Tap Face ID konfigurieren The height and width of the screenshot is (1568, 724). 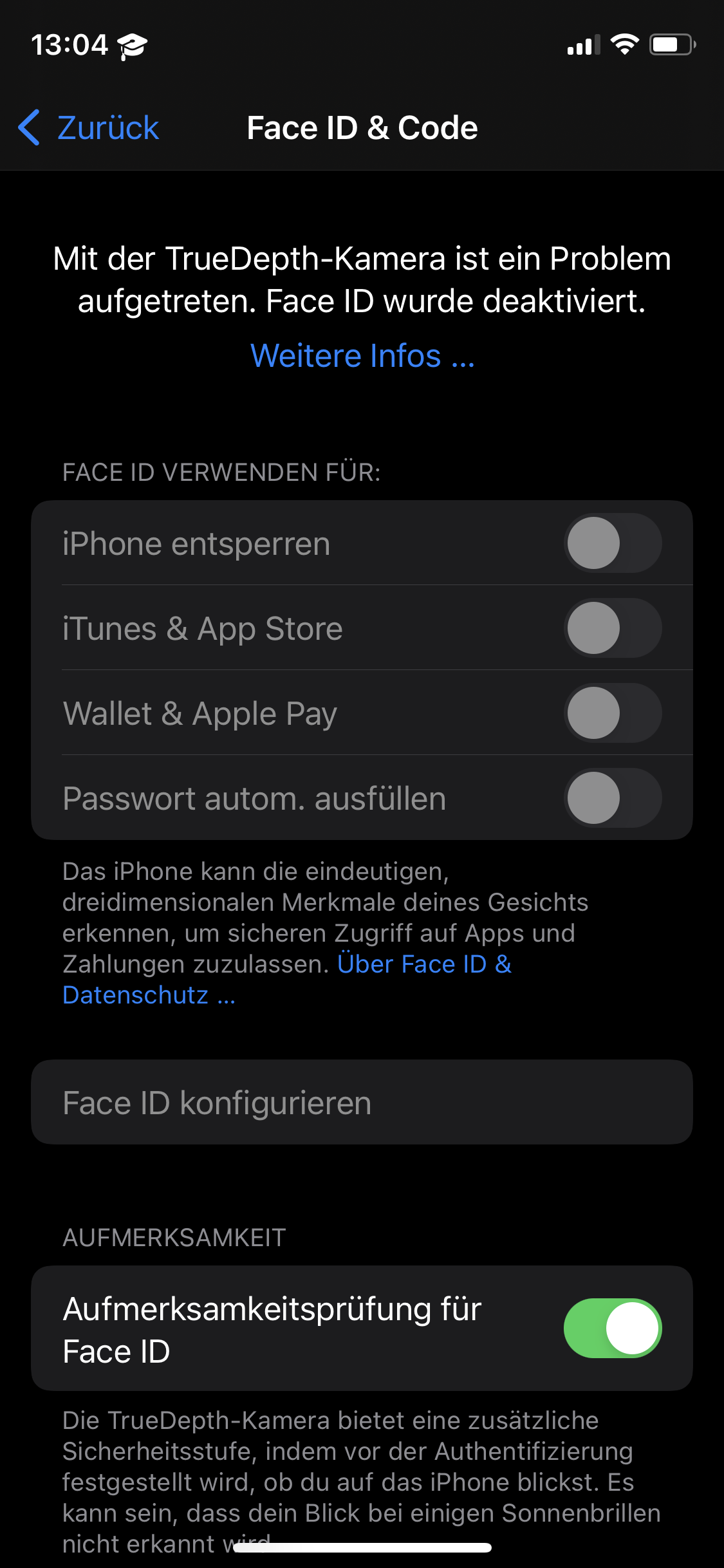[x=362, y=1103]
